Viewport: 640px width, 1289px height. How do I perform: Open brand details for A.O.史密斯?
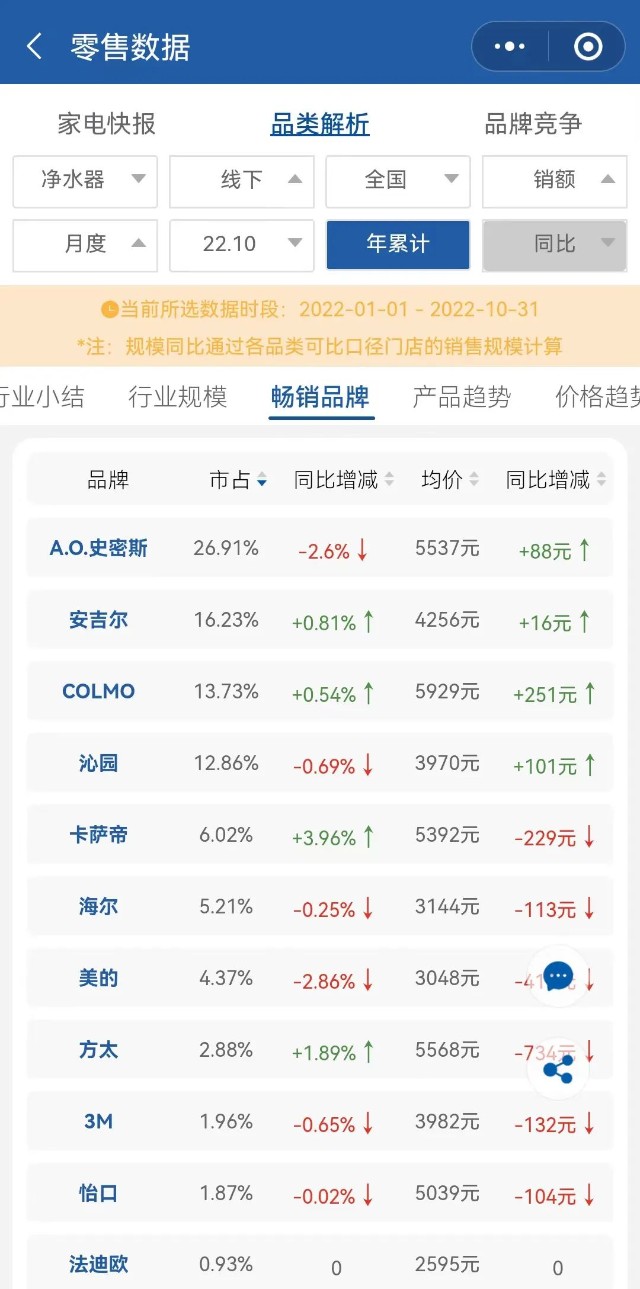[98, 548]
